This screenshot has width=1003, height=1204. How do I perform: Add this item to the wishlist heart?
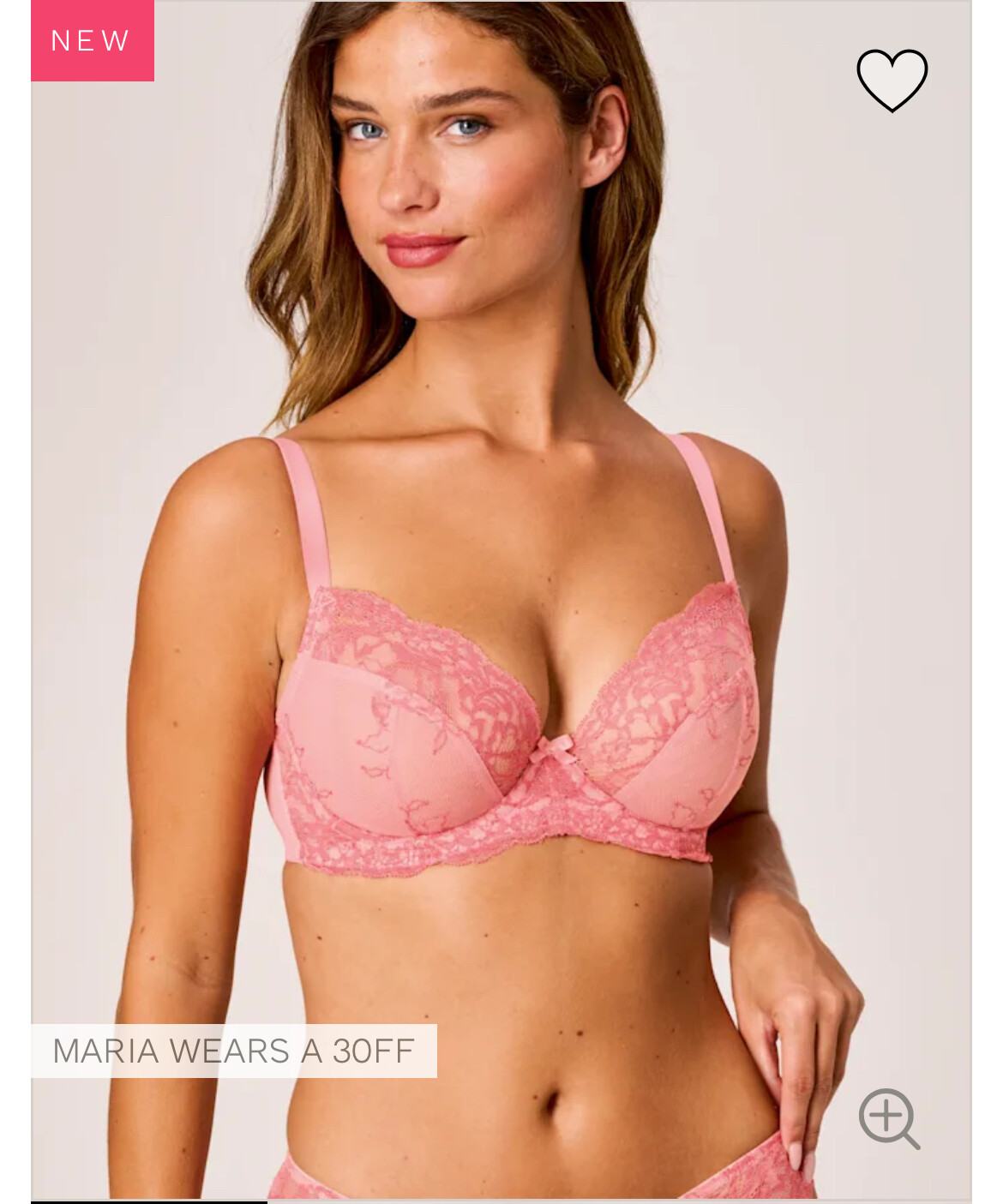892,80
